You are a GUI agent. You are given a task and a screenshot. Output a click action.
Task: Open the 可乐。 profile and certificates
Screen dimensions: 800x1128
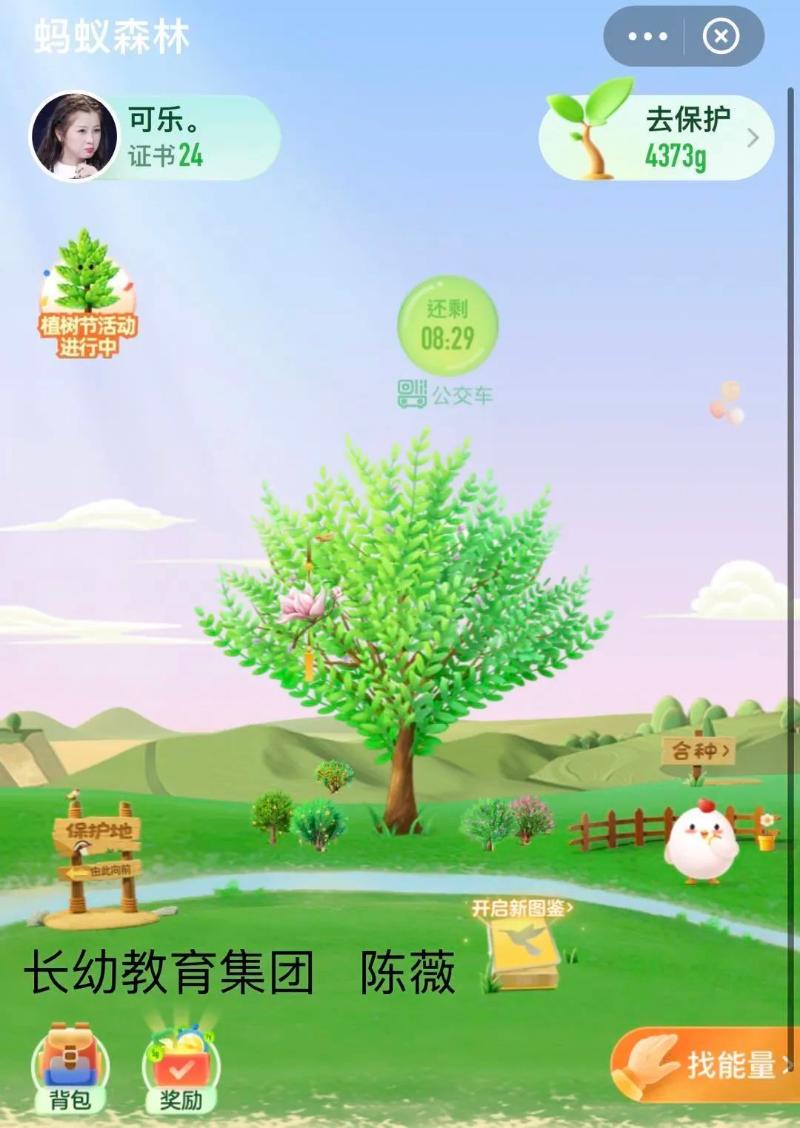click(155, 138)
